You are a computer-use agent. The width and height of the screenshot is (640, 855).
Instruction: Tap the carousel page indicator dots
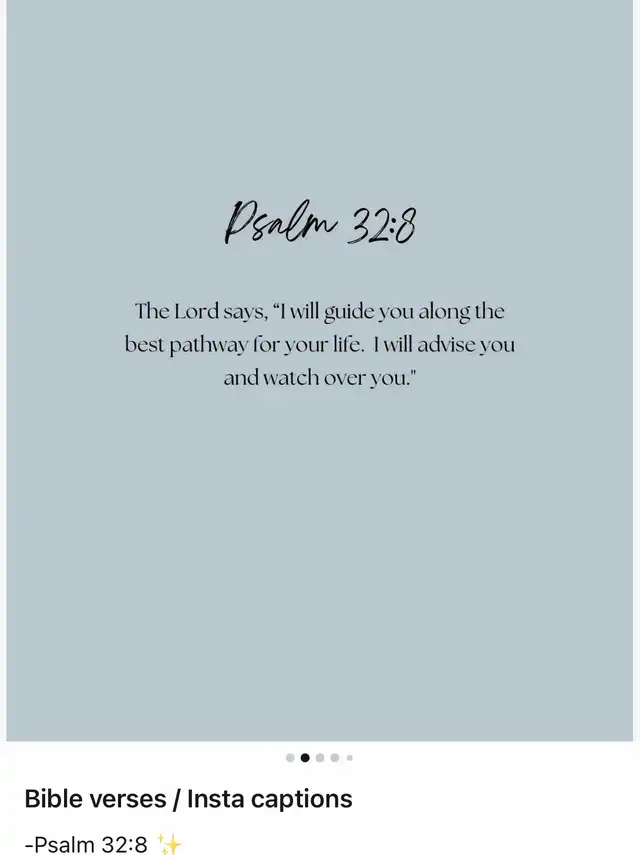click(319, 758)
